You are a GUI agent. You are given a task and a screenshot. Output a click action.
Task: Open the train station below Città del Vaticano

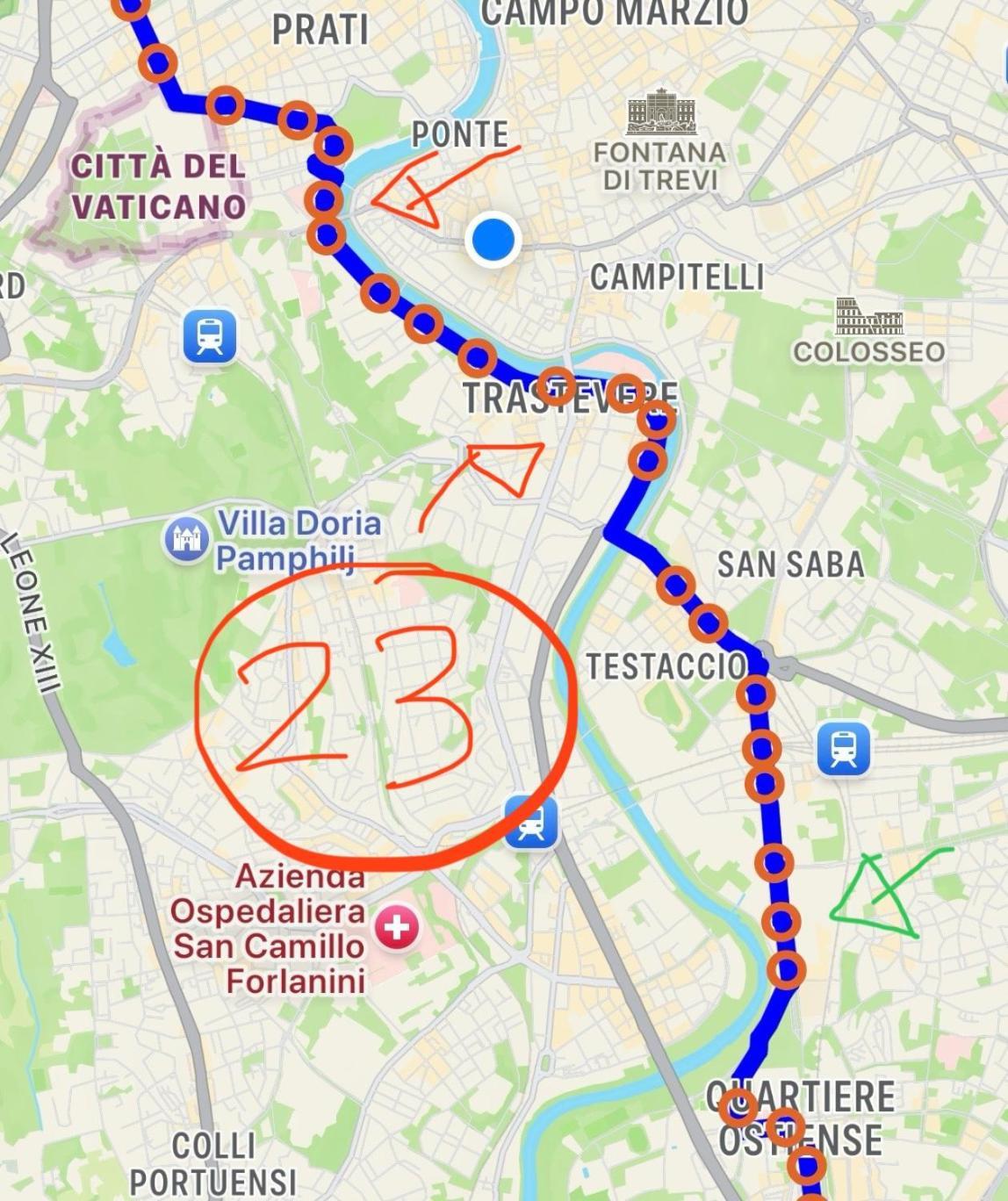(x=210, y=336)
